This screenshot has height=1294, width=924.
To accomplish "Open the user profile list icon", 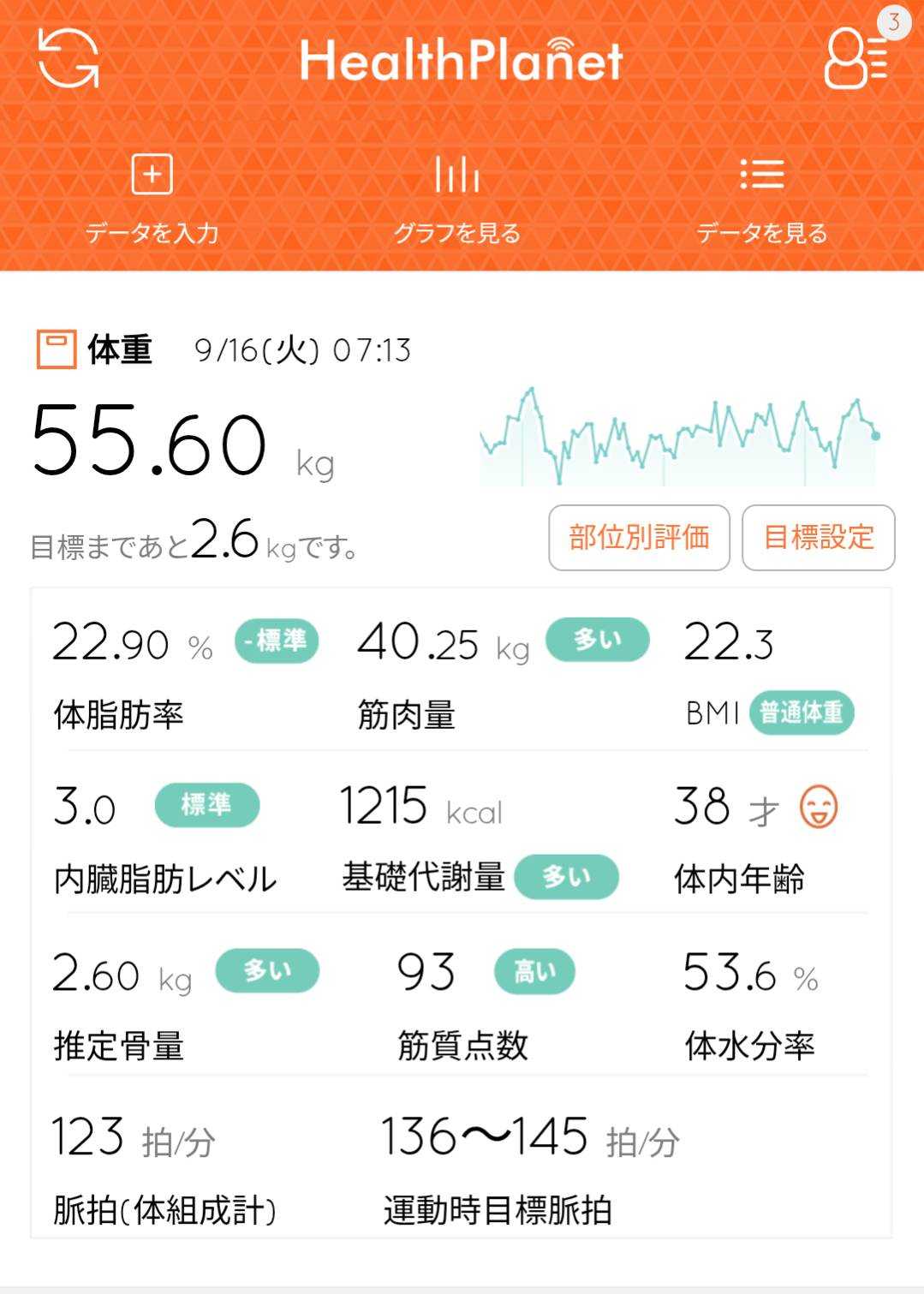I will [855, 58].
